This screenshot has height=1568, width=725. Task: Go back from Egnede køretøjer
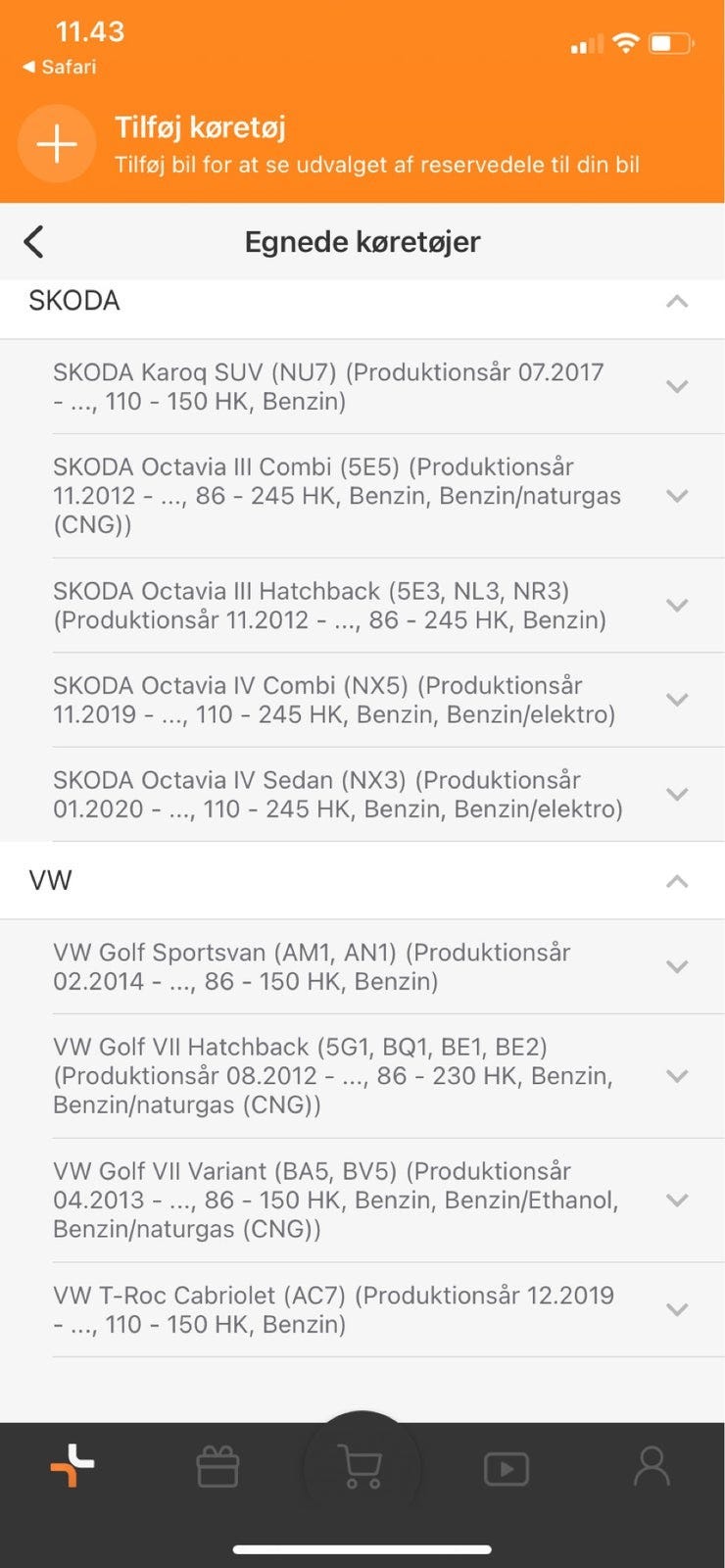(33, 241)
